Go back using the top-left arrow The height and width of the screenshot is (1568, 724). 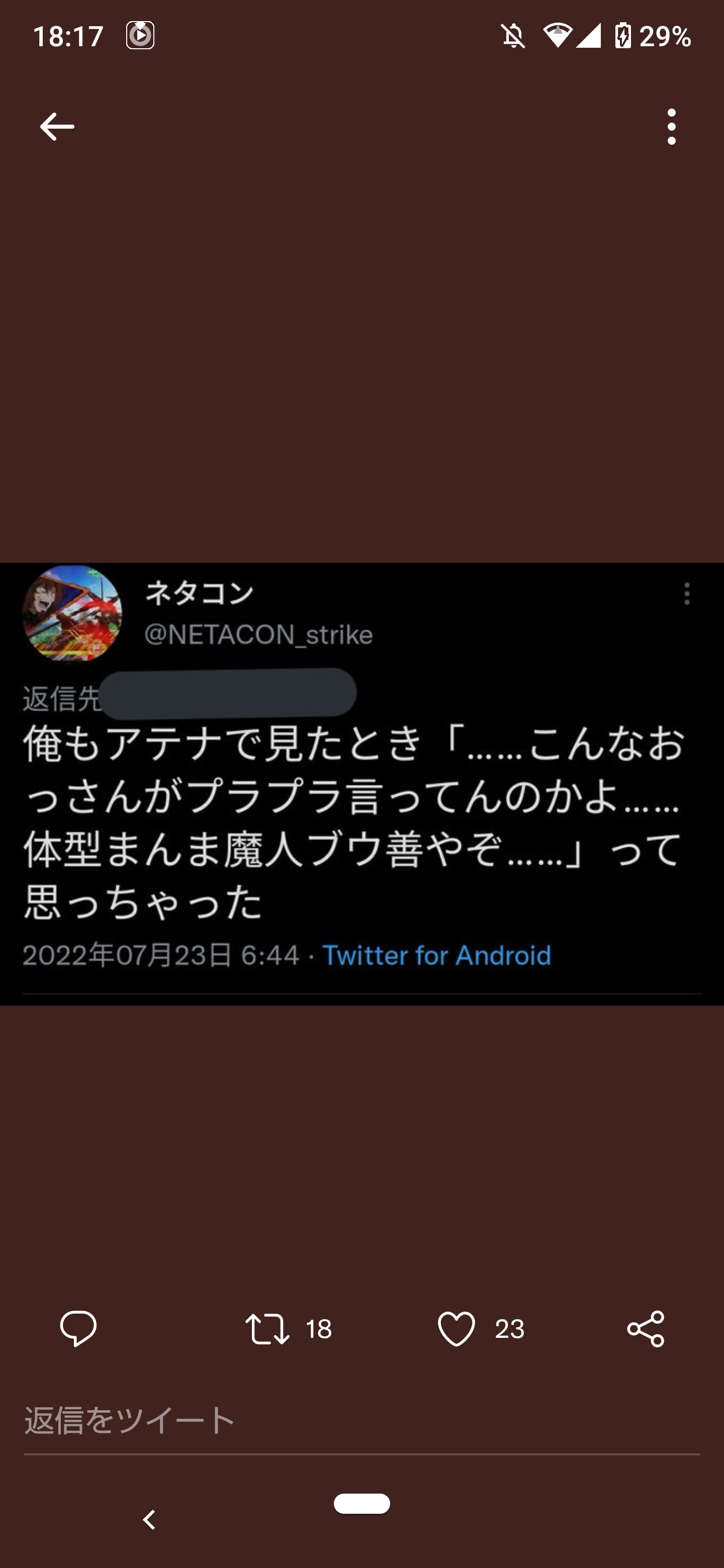(57, 127)
